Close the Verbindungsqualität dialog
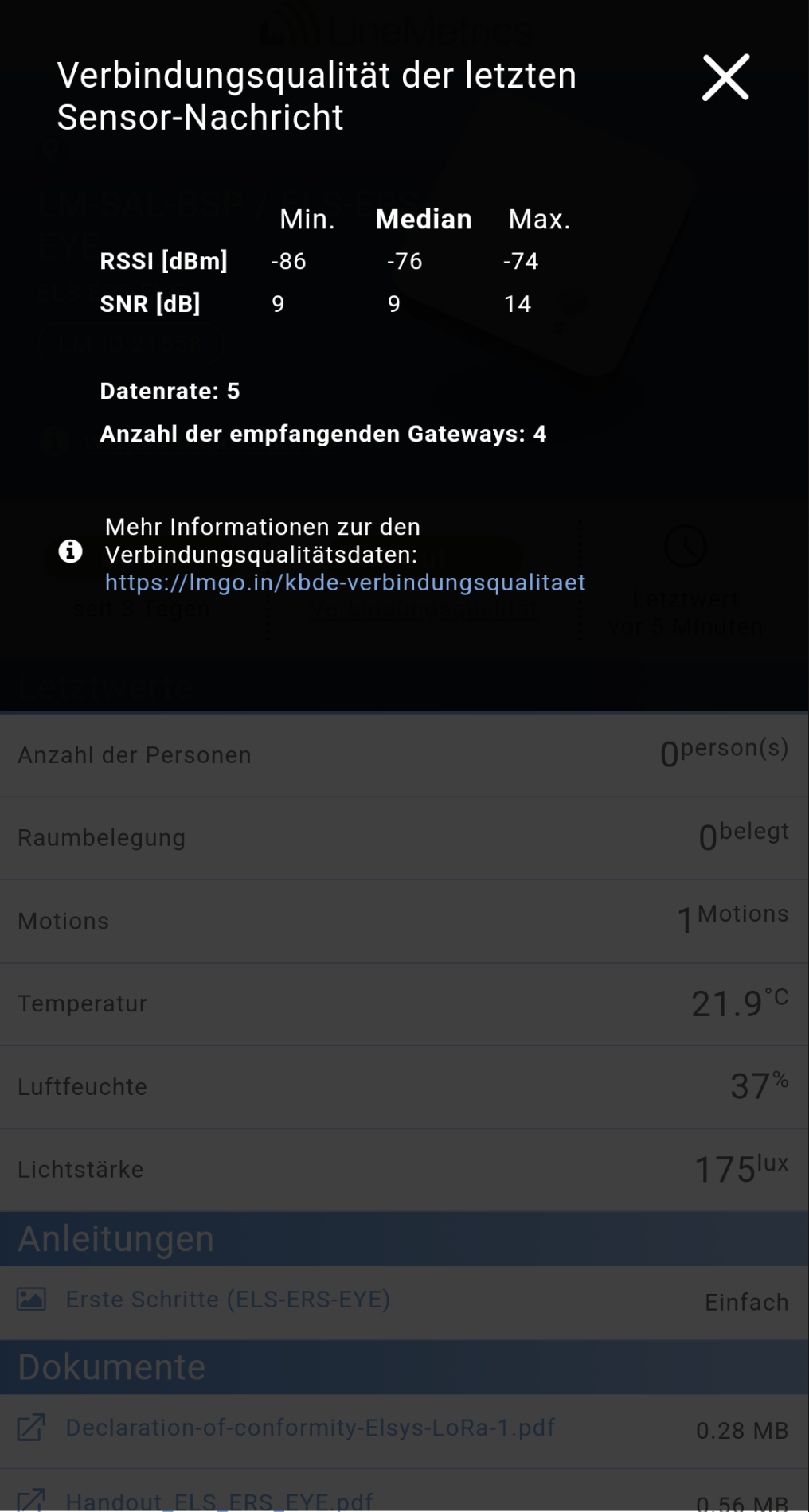 coord(725,78)
